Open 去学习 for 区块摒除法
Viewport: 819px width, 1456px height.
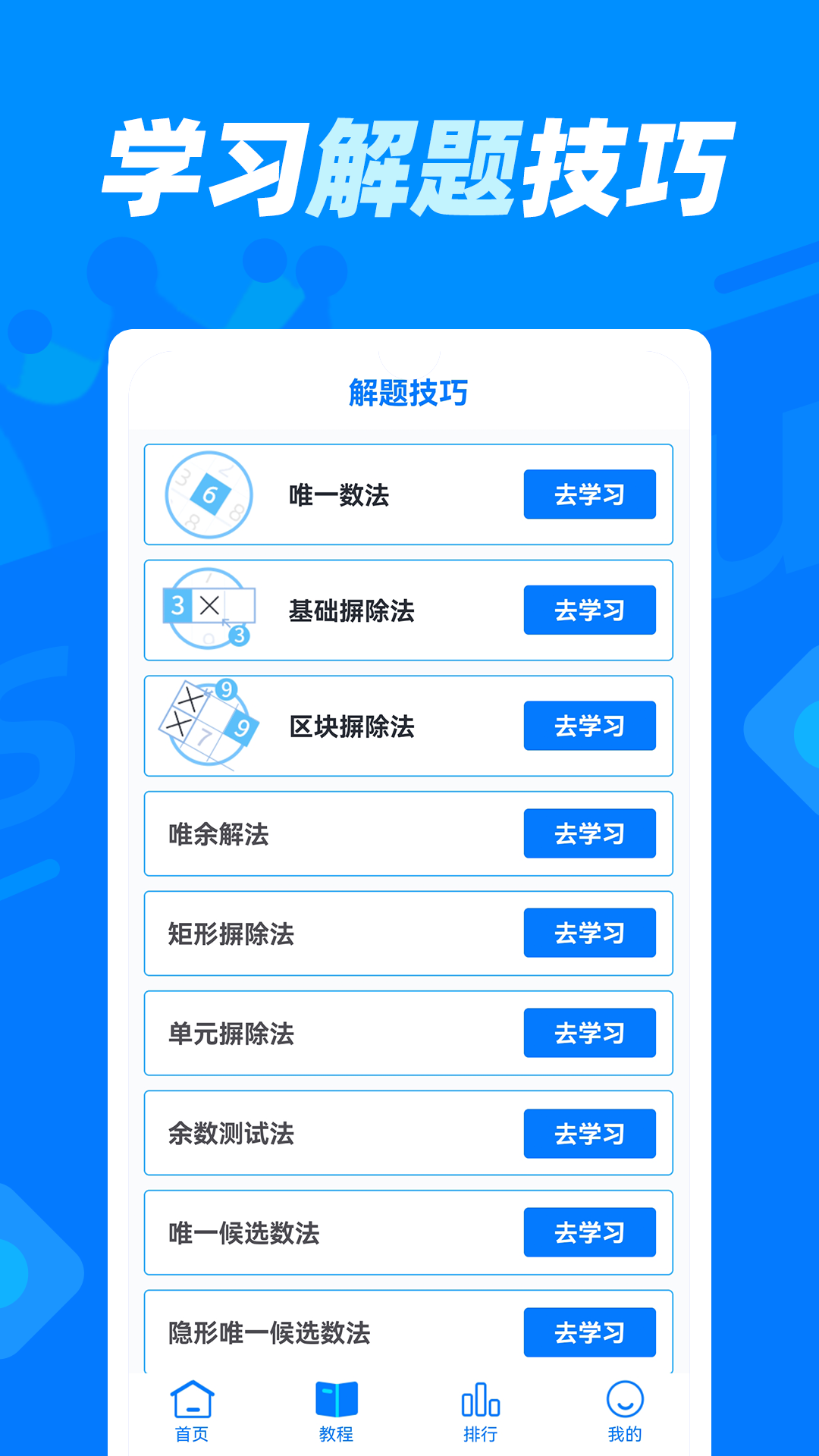click(x=589, y=726)
